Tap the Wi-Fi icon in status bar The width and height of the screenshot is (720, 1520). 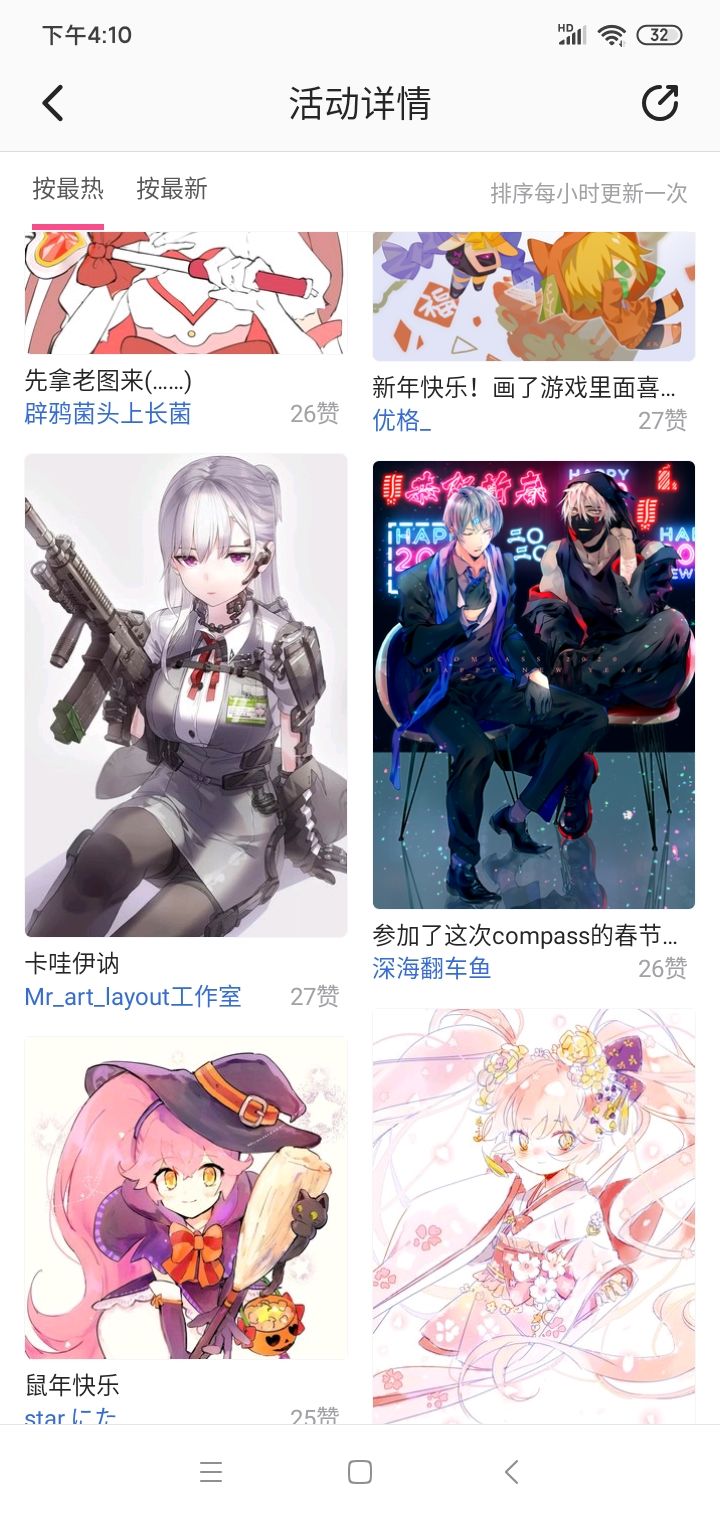(613, 33)
